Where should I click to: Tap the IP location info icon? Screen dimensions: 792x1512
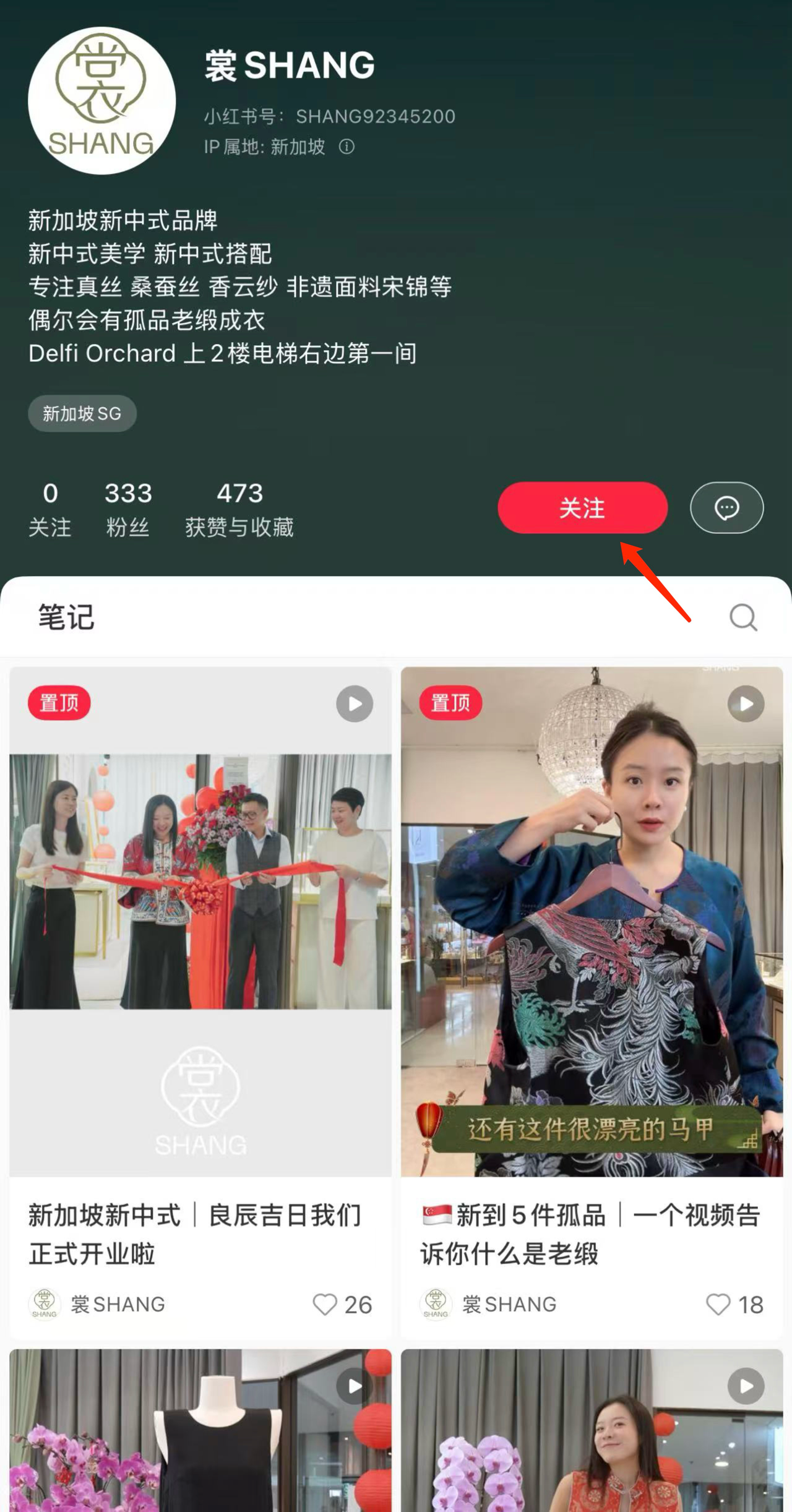[346, 147]
